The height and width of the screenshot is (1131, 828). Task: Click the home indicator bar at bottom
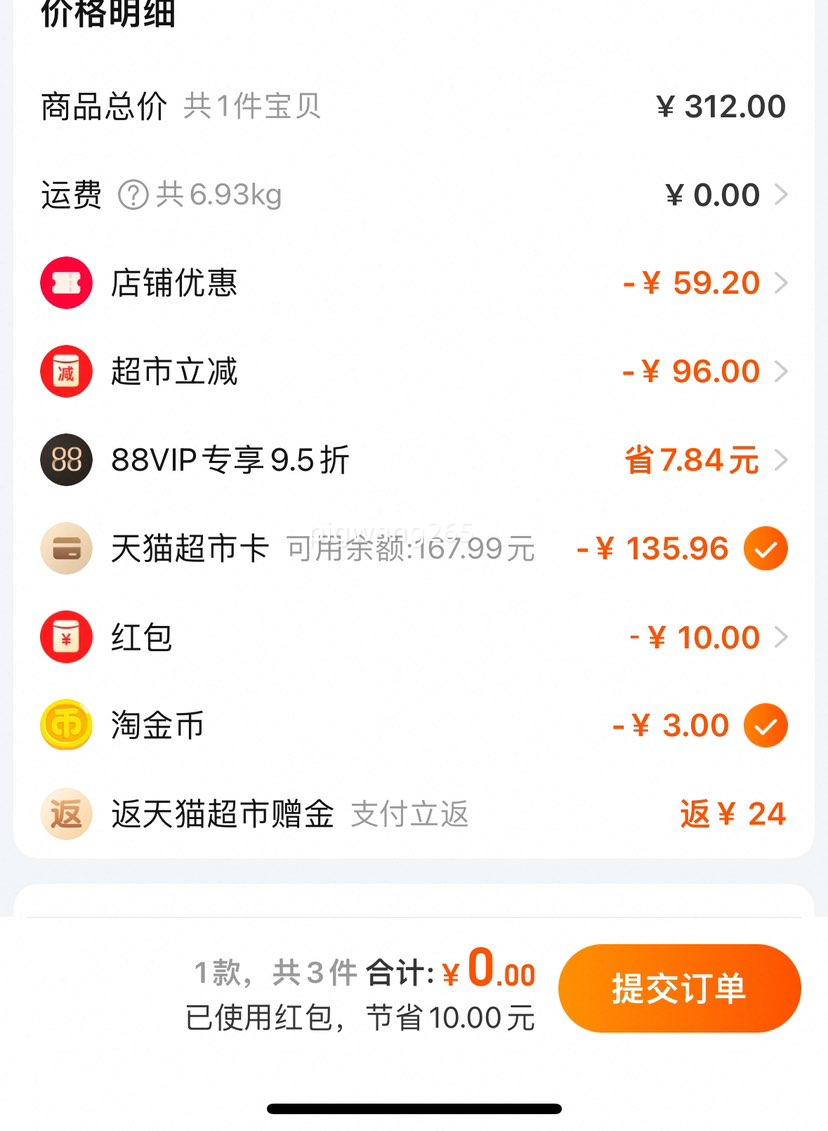414,1107
